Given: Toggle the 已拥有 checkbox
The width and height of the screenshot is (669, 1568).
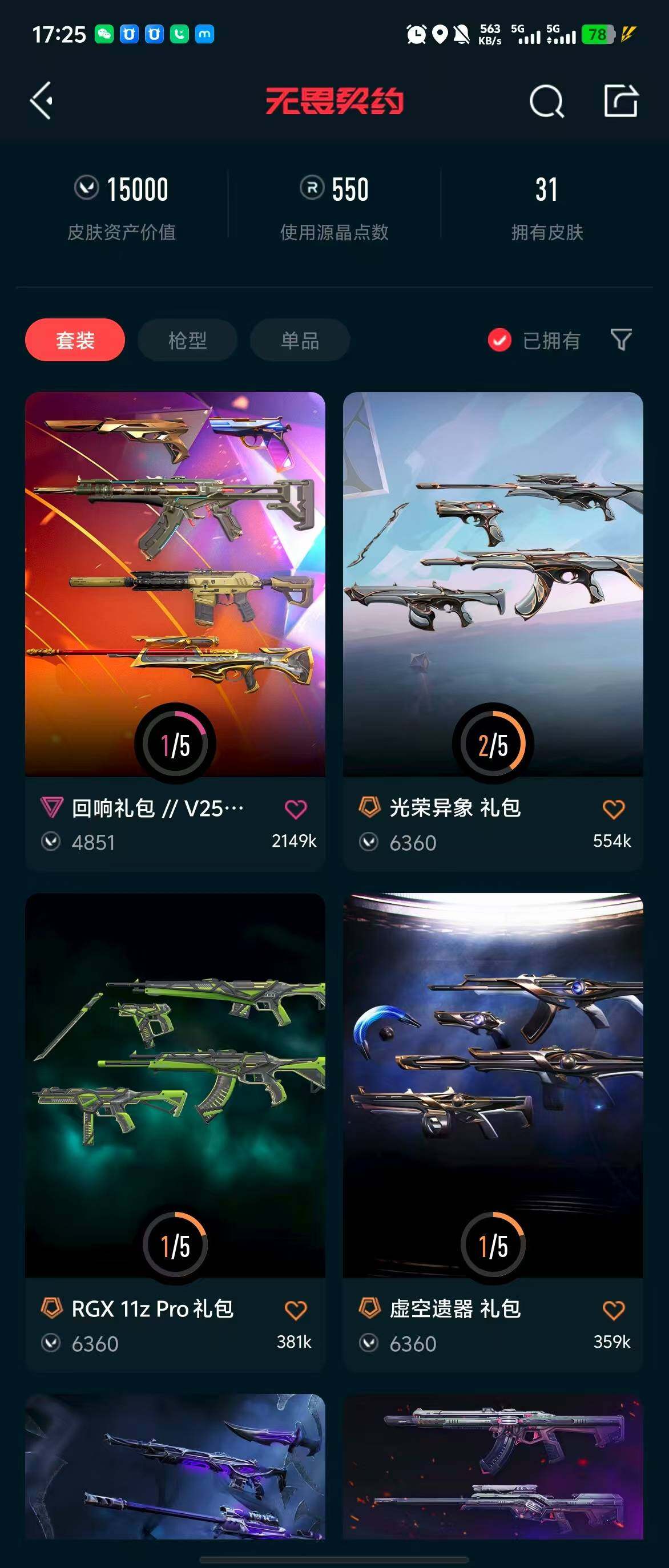Looking at the screenshot, I should point(499,340).
